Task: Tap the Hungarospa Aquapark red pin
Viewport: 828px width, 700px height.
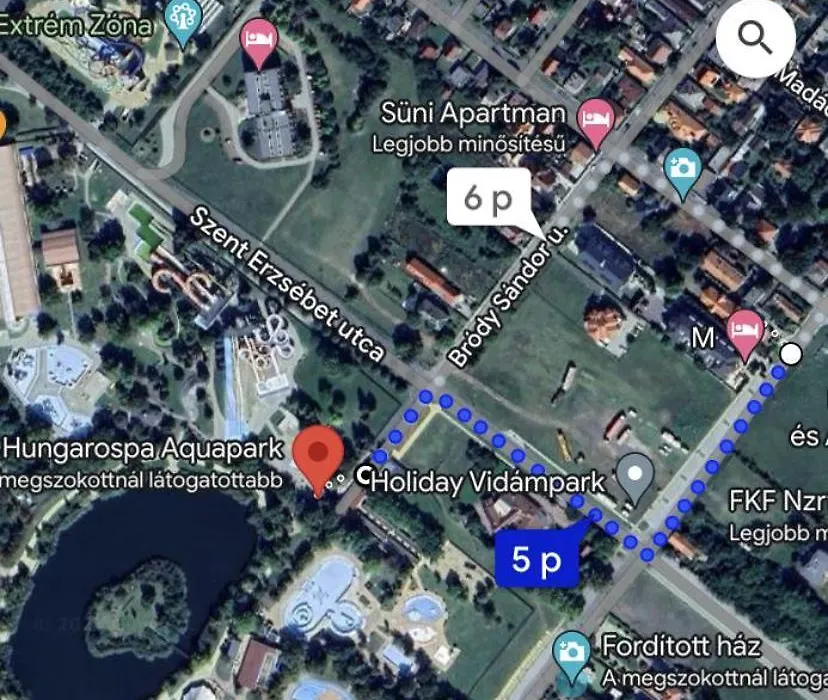Action: [x=319, y=456]
